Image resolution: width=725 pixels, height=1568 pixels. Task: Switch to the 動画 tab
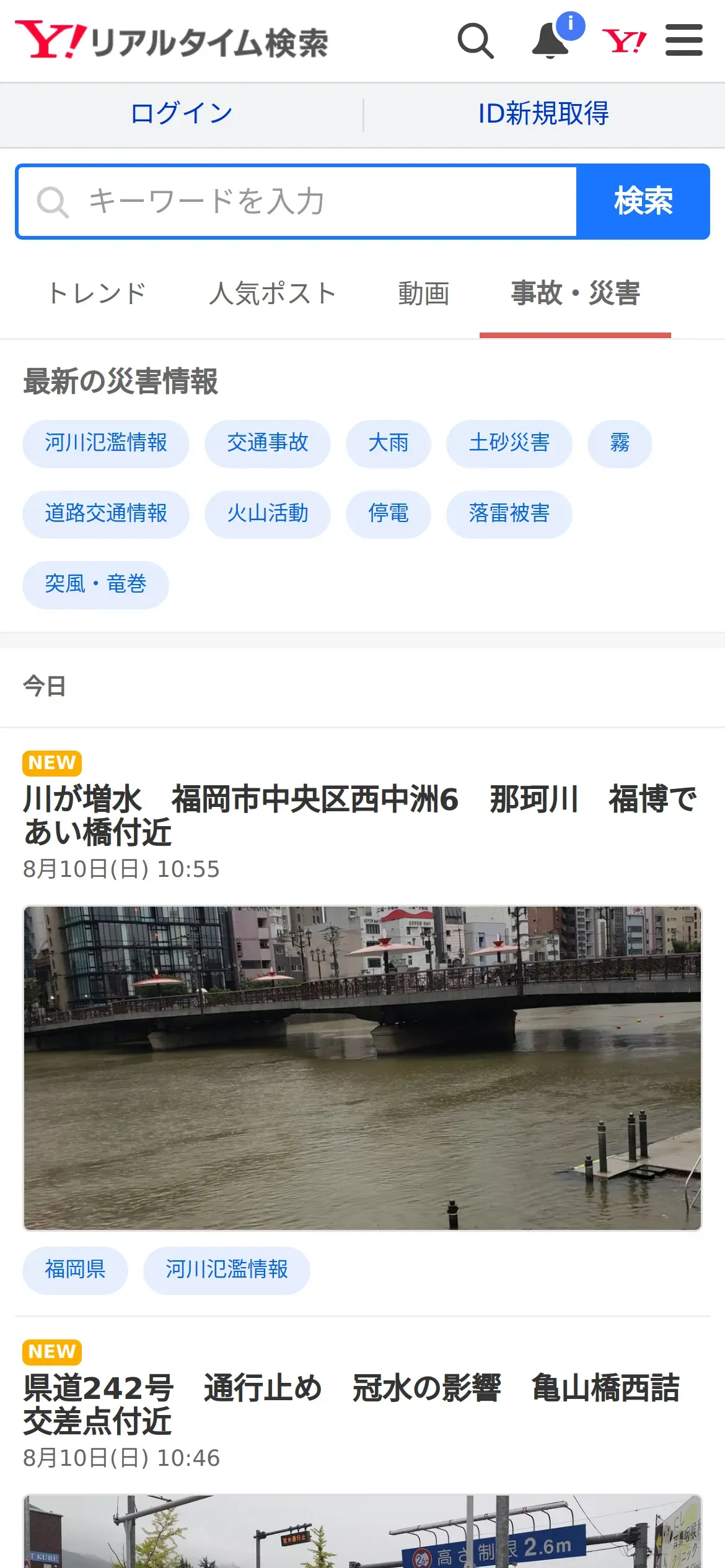(424, 294)
